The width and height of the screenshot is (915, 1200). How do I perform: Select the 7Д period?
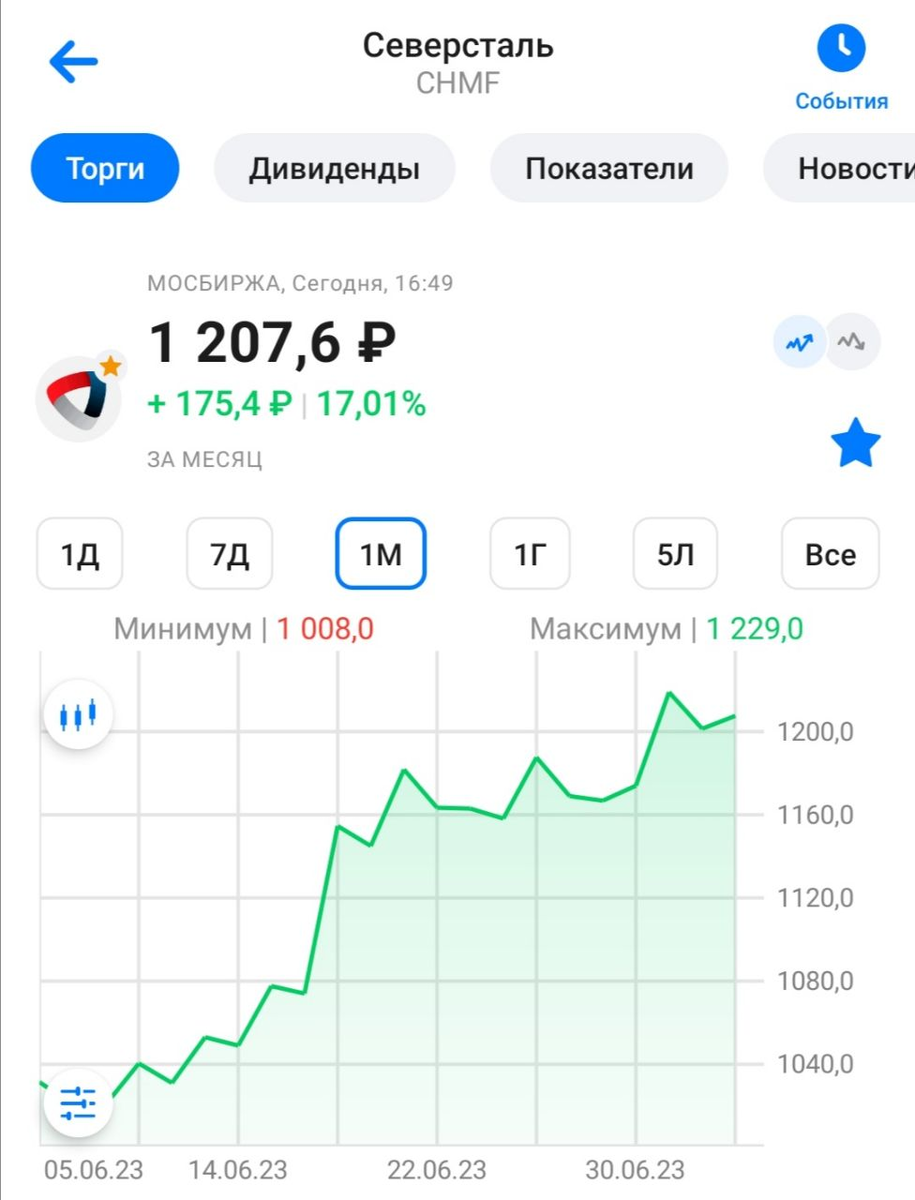coord(229,553)
